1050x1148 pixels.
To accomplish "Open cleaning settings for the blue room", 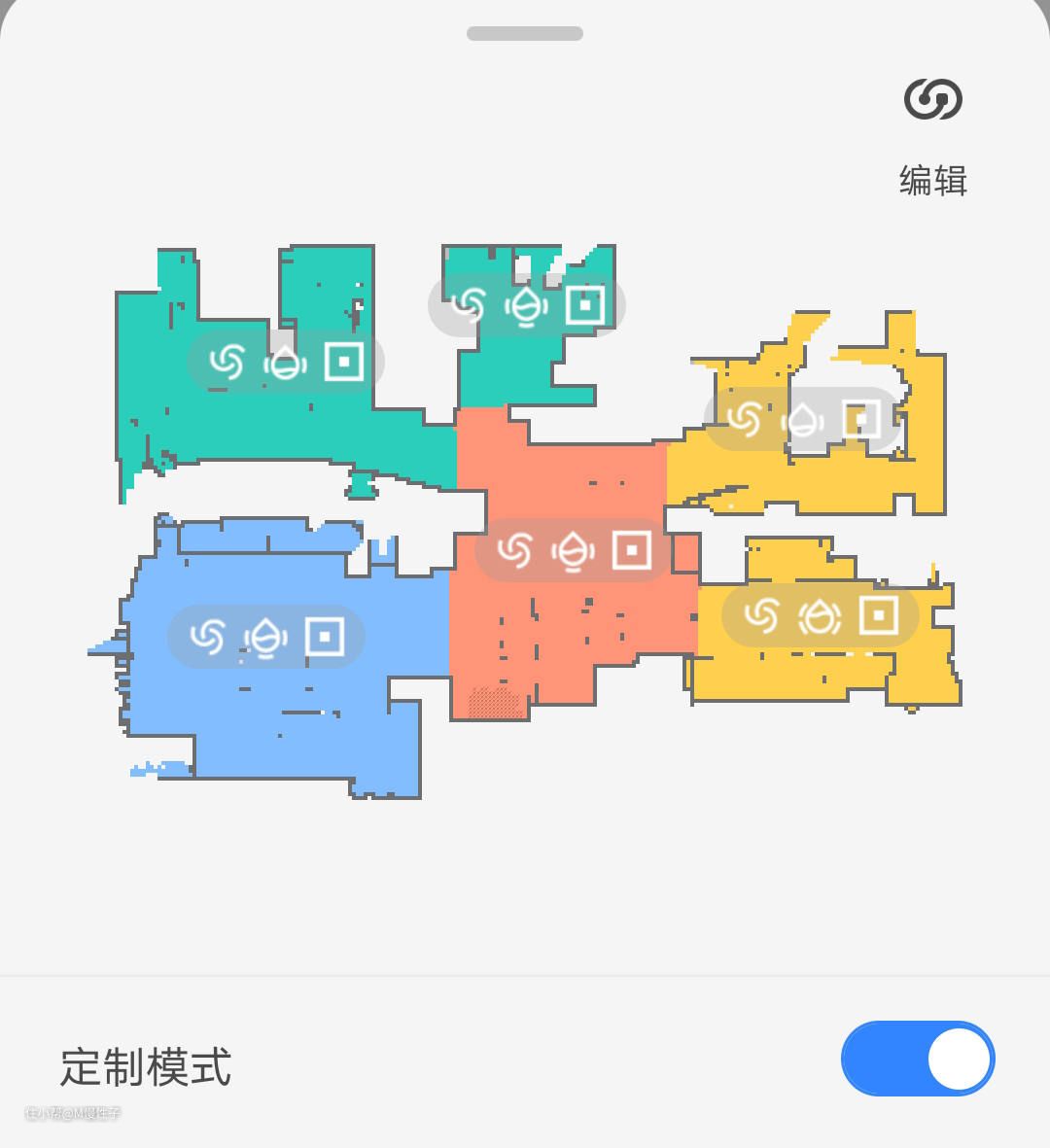I will coord(265,637).
